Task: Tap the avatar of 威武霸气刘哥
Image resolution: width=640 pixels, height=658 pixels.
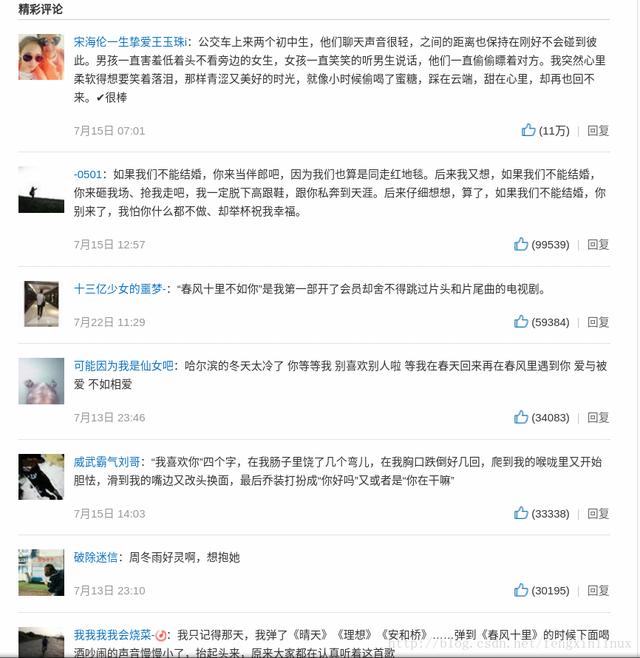Action: pyautogui.click(x=41, y=477)
